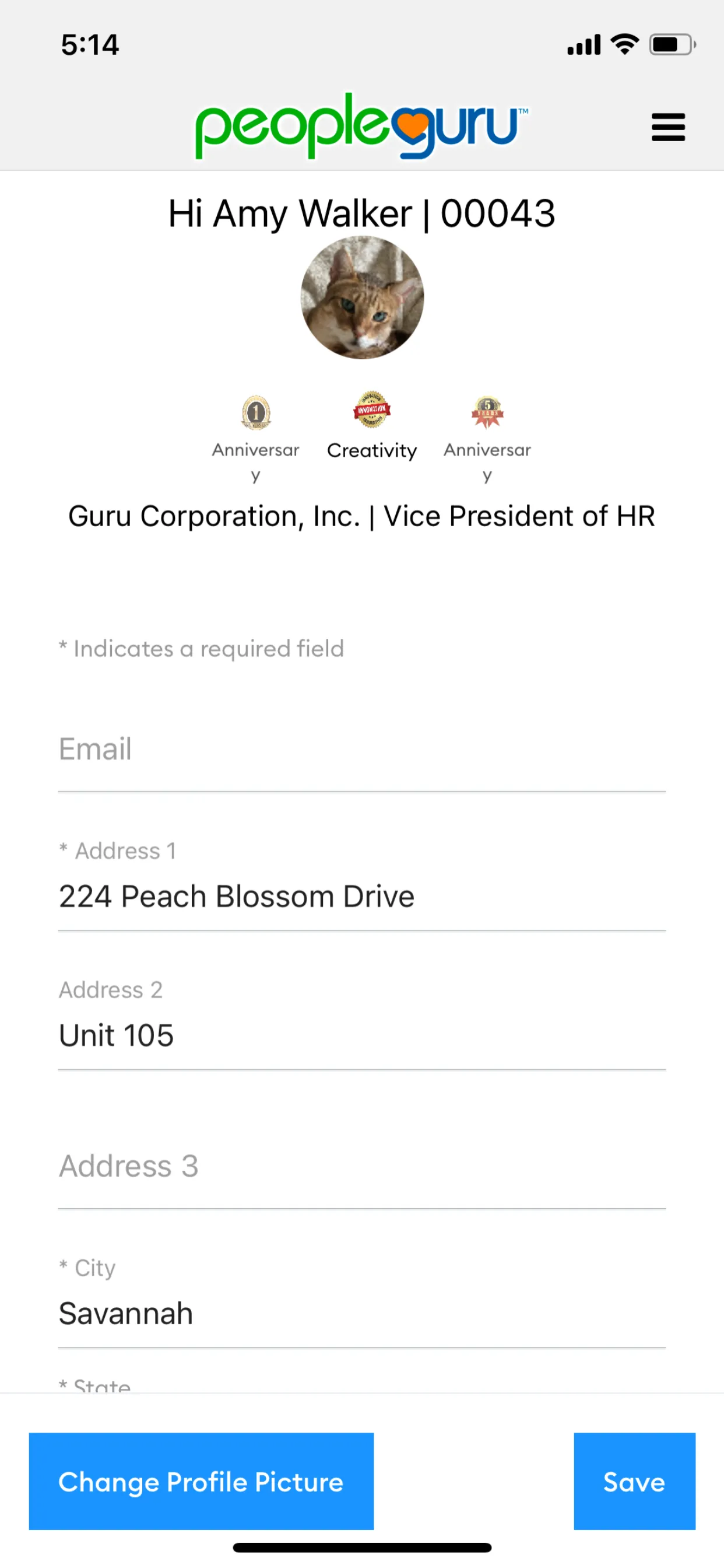This screenshot has height=1568, width=724.
Task: Tap the Email input field
Action: tap(361, 750)
